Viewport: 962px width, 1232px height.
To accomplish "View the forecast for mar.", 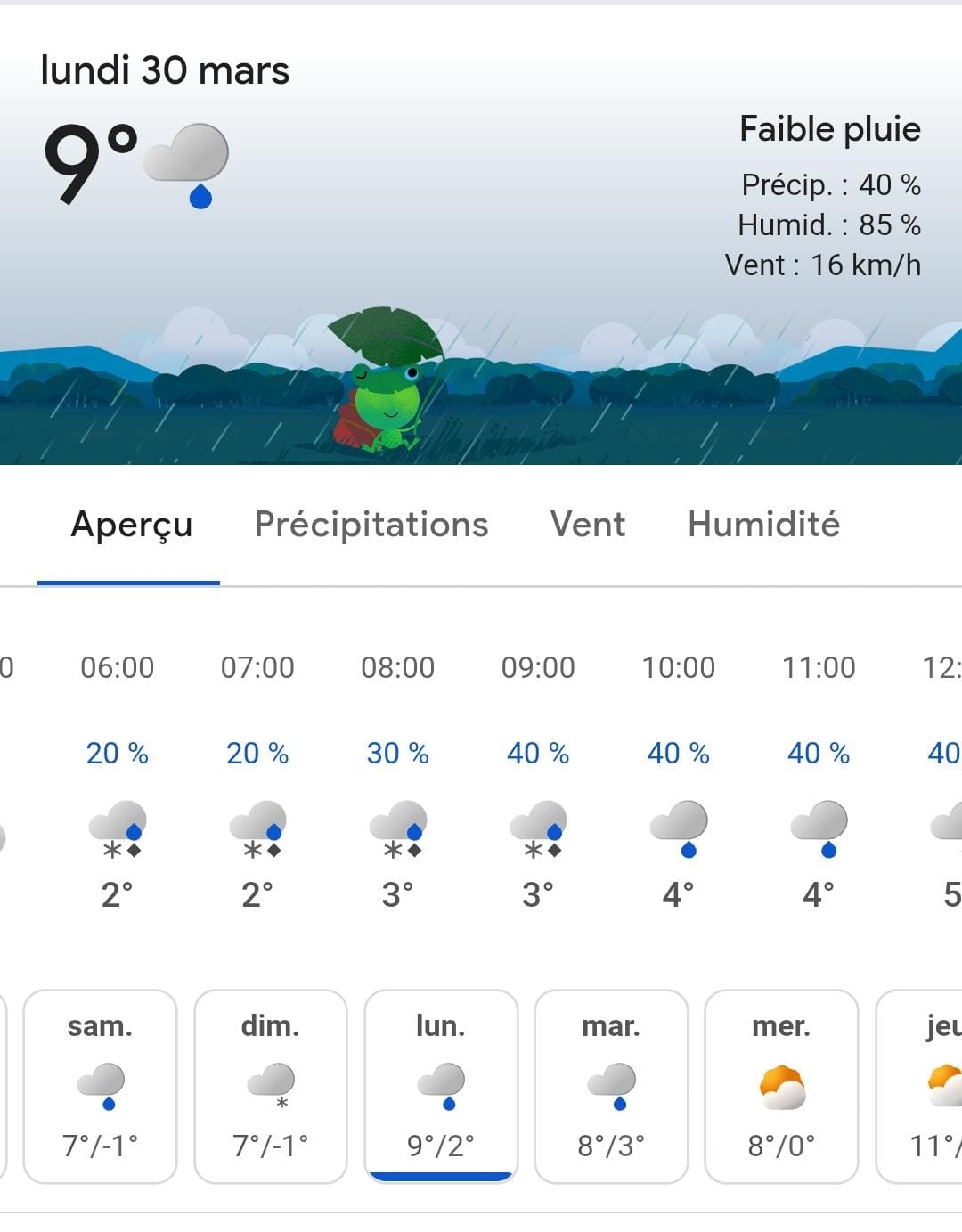I will (611, 1086).
